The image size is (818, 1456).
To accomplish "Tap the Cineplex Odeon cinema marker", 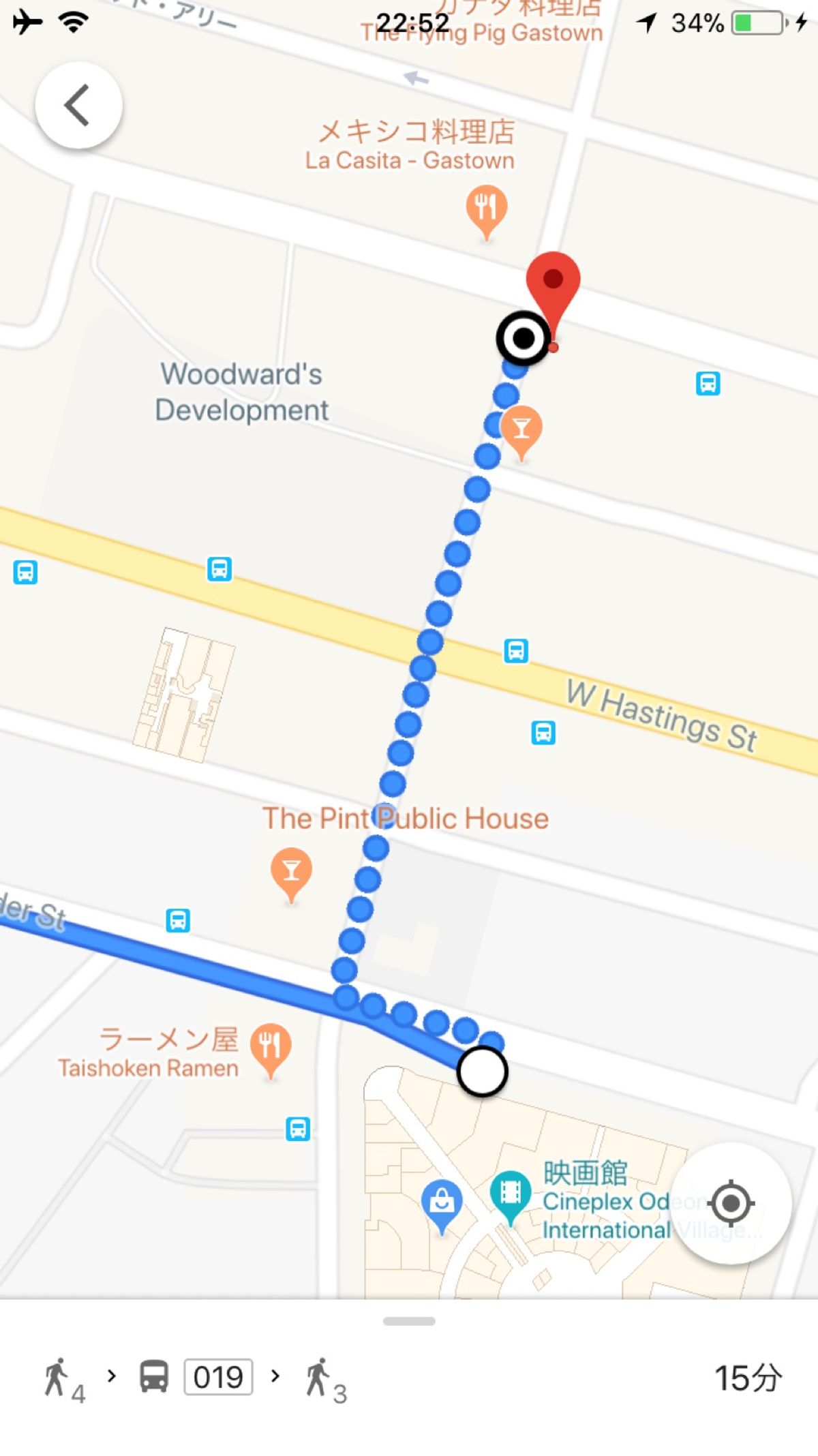I will pos(510,1192).
